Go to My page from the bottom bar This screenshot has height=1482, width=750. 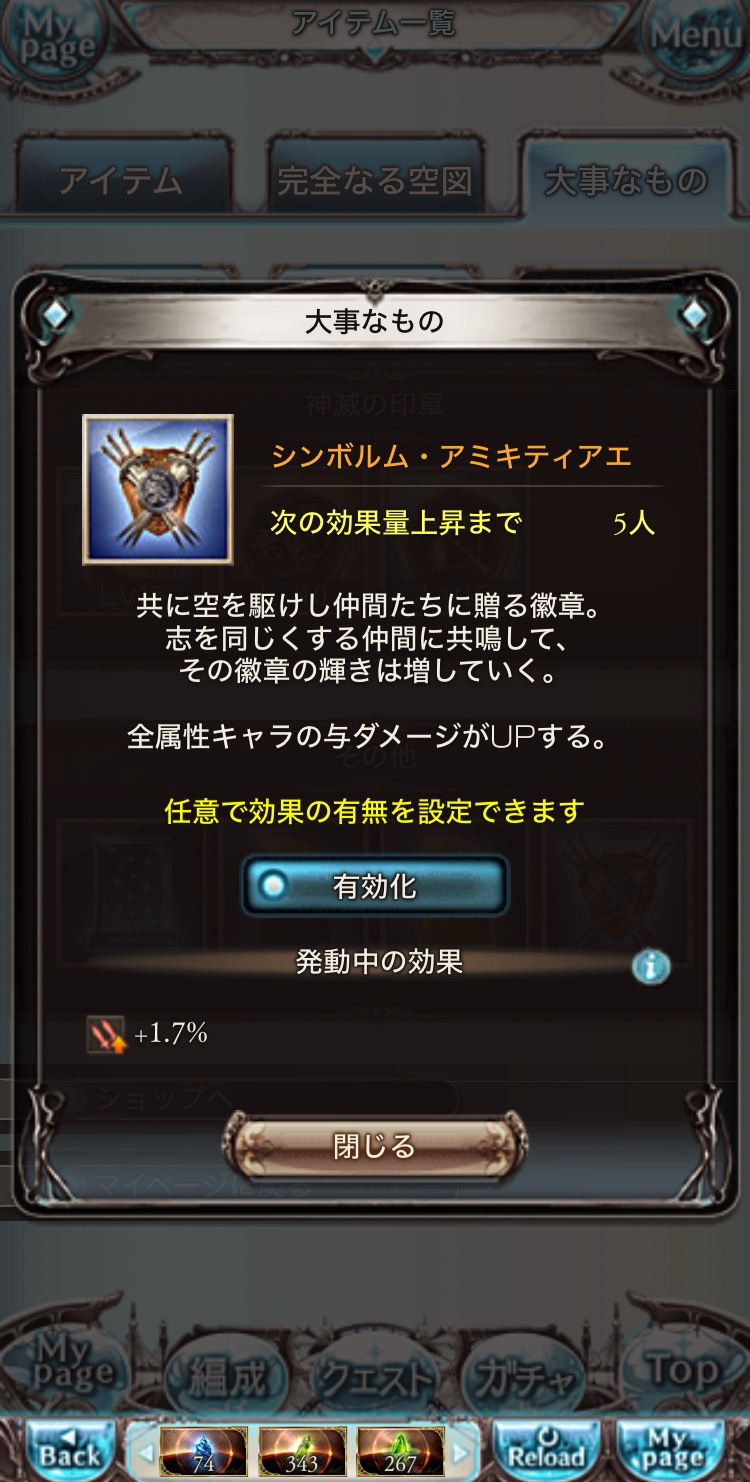point(672,1447)
